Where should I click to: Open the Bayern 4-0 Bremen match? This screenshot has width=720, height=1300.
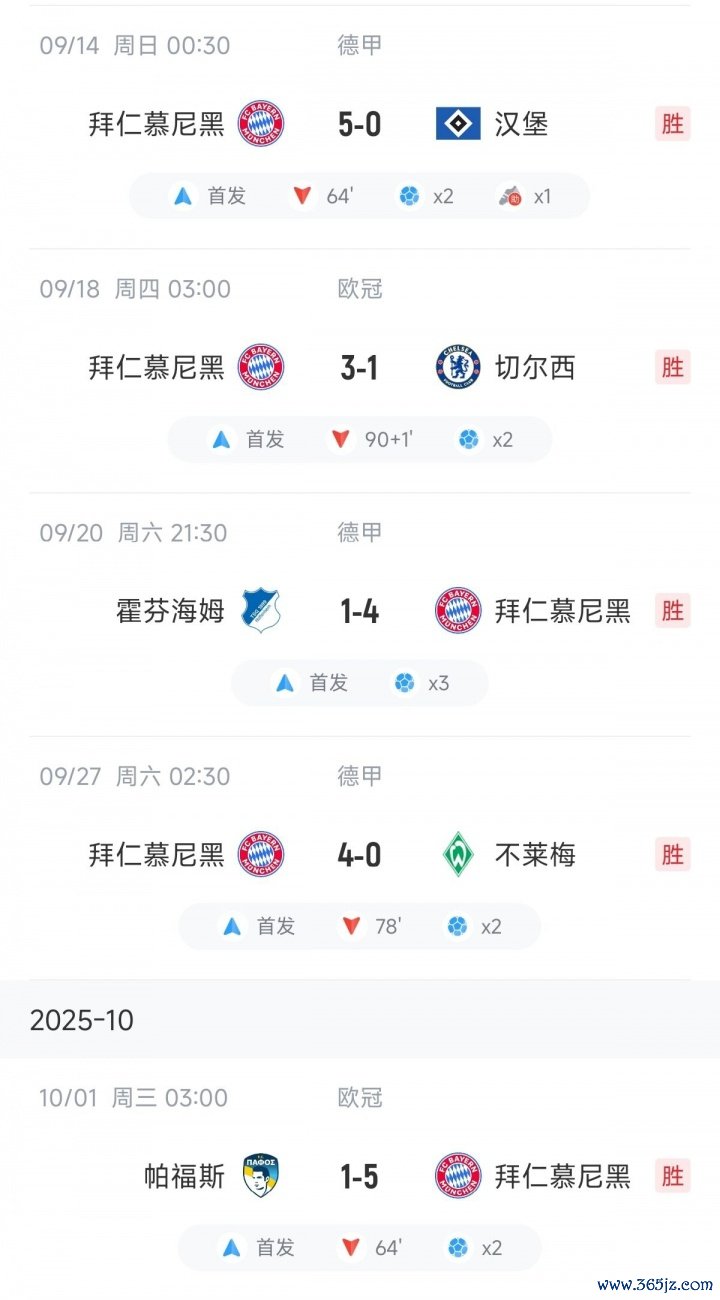[360, 855]
